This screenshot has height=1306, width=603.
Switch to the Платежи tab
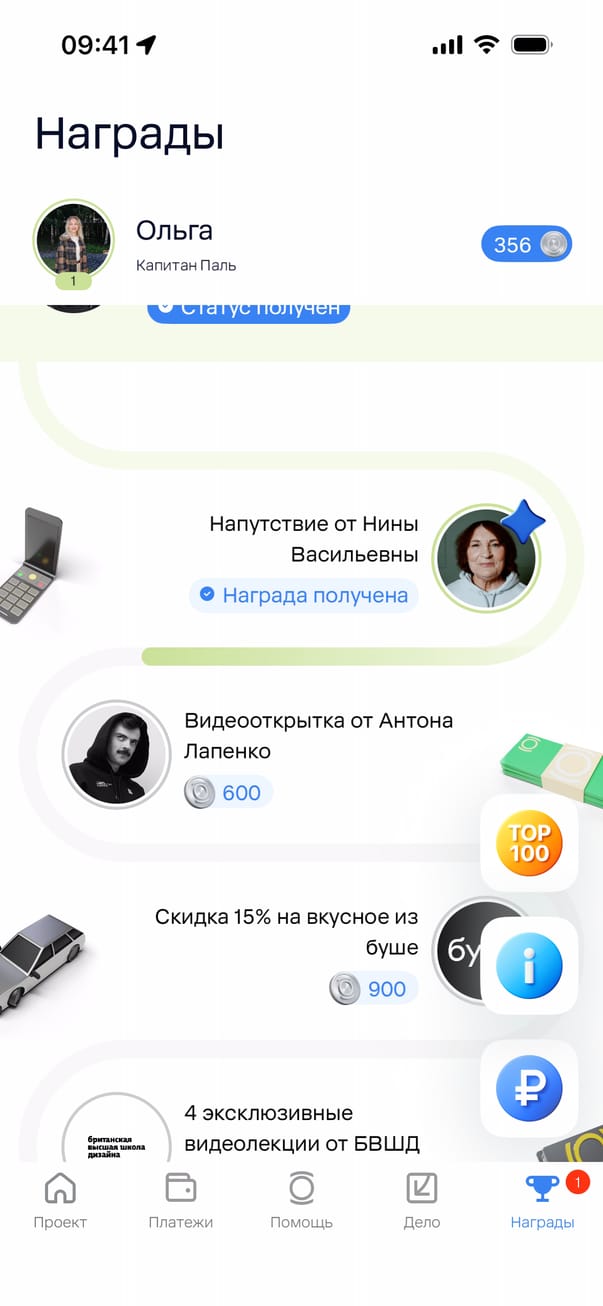[x=180, y=1201]
